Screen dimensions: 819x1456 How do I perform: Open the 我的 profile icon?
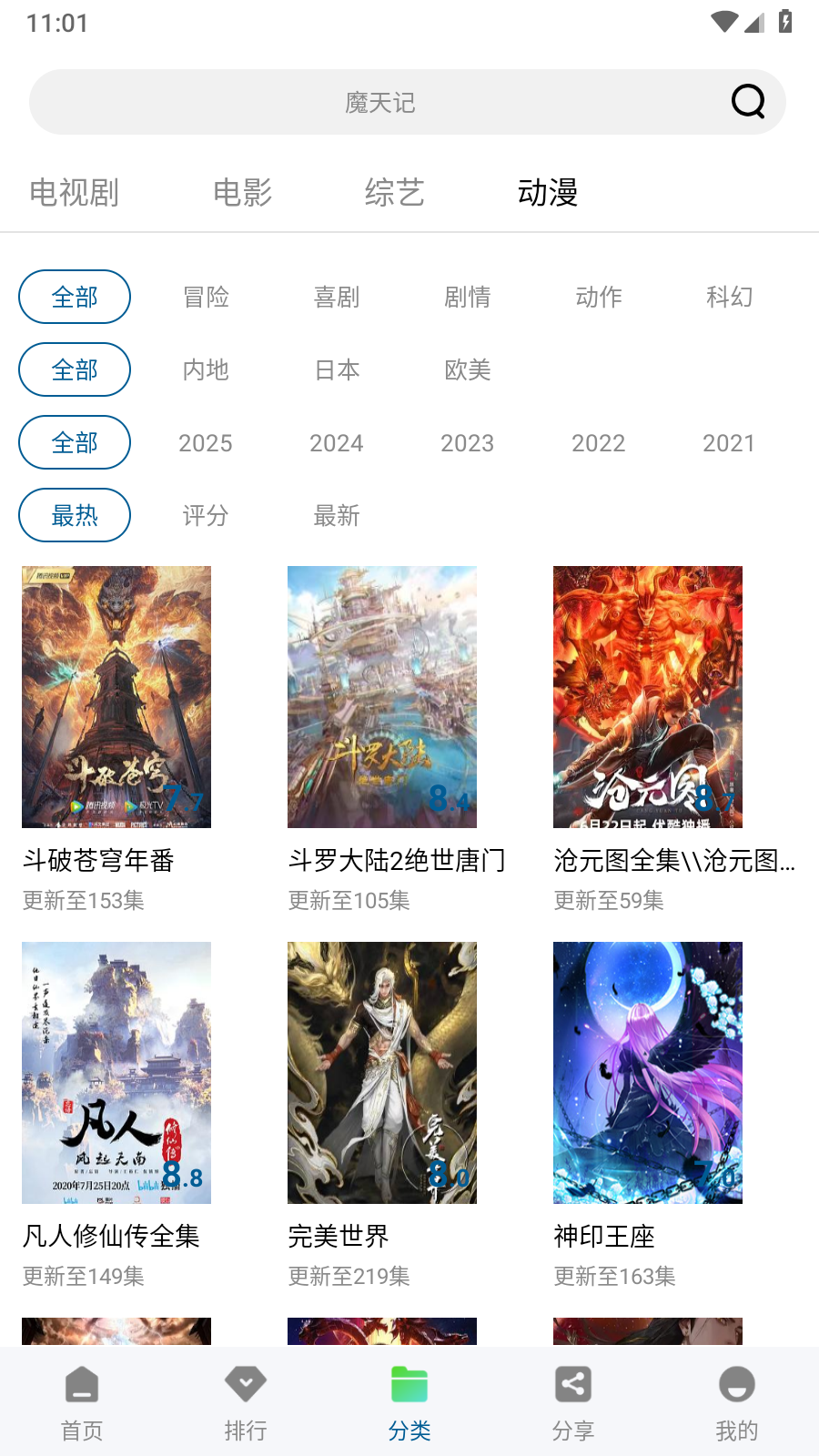pyautogui.click(x=736, y=1385)
